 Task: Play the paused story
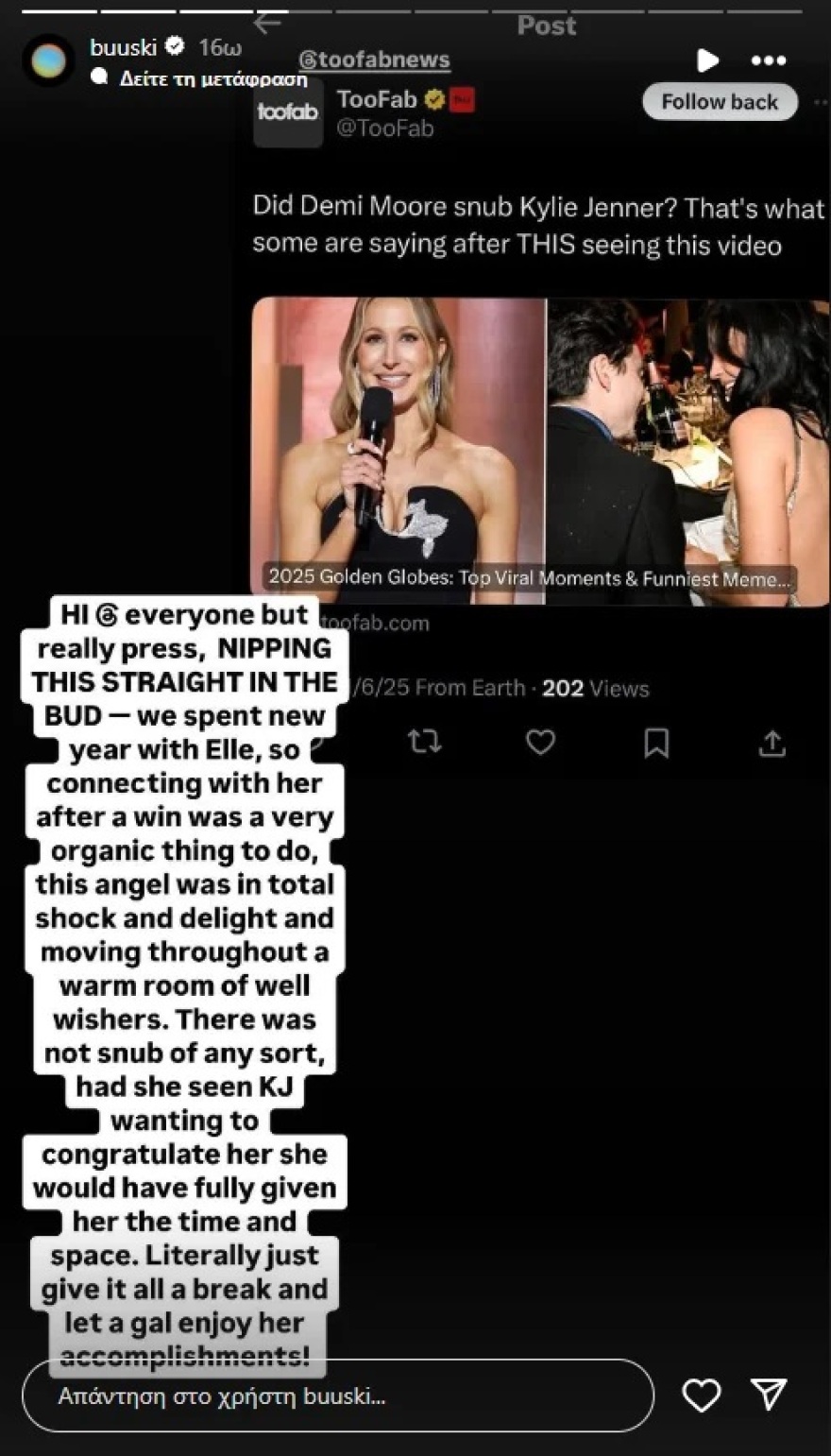pos(707,60)
